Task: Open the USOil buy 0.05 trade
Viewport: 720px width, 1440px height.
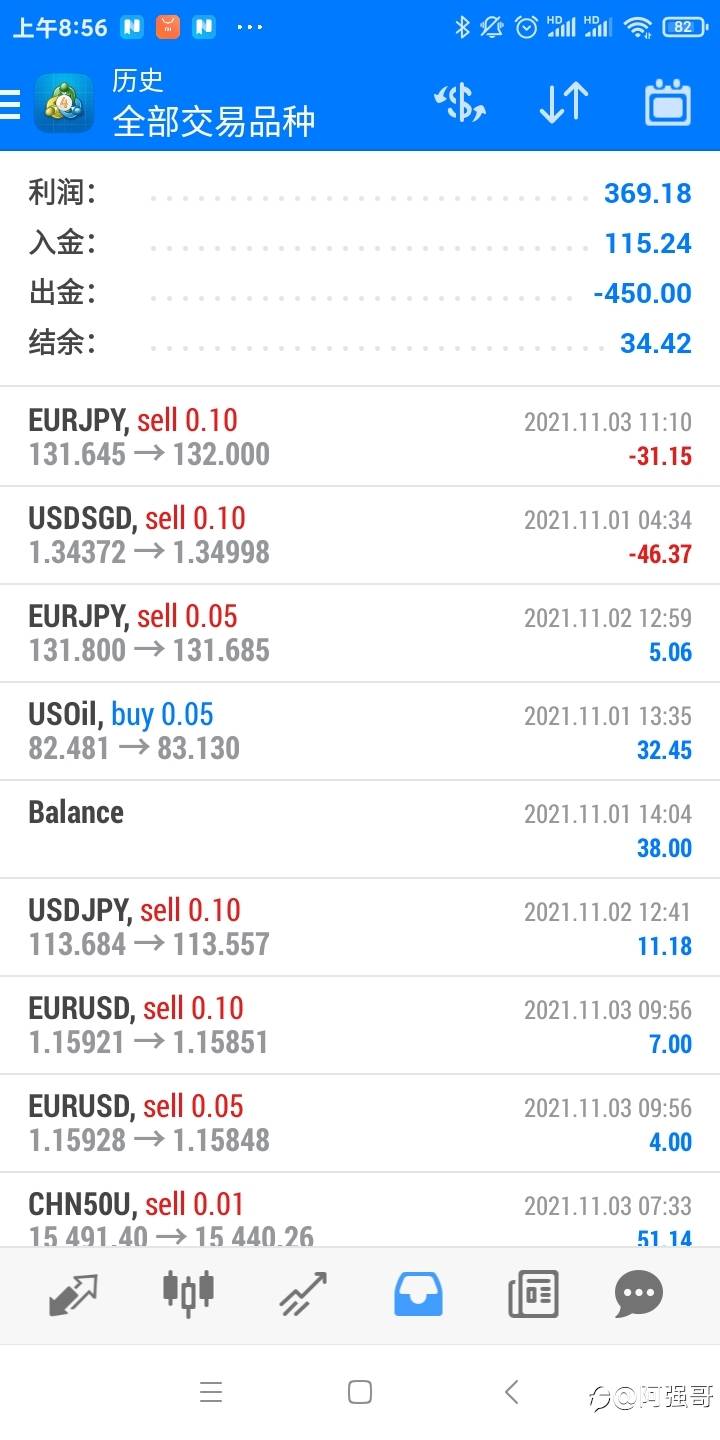Action: tap(360, 732)
